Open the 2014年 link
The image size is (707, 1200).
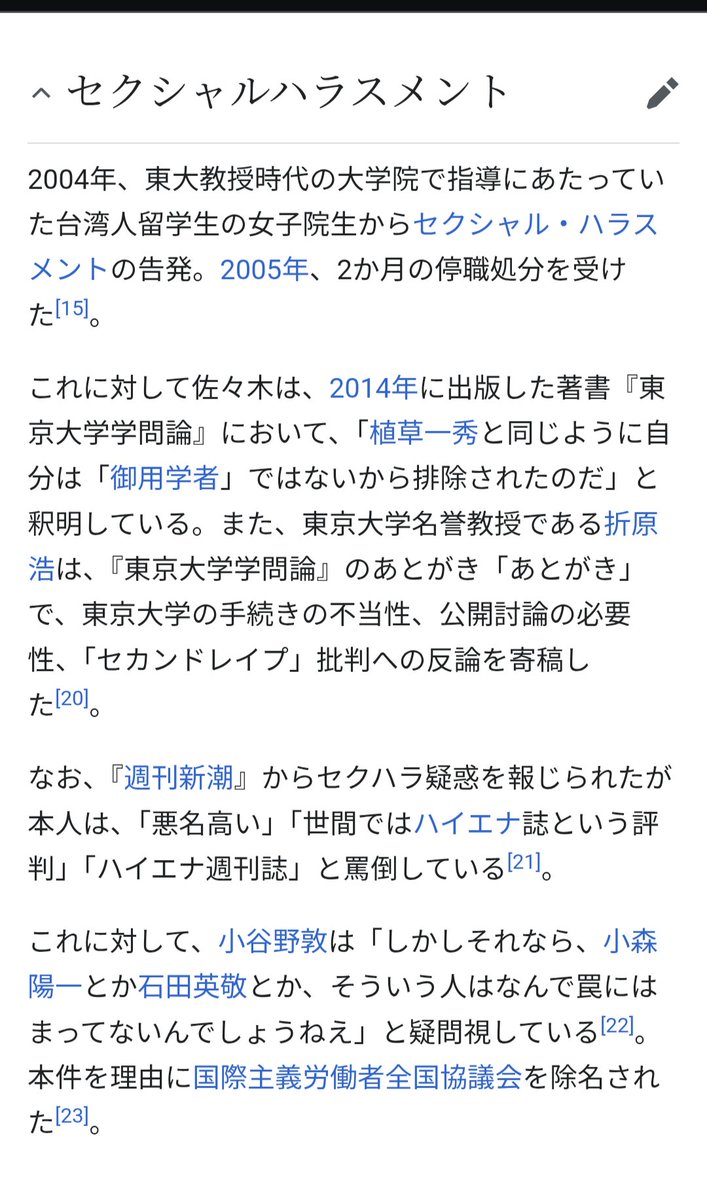click(374, 388)
